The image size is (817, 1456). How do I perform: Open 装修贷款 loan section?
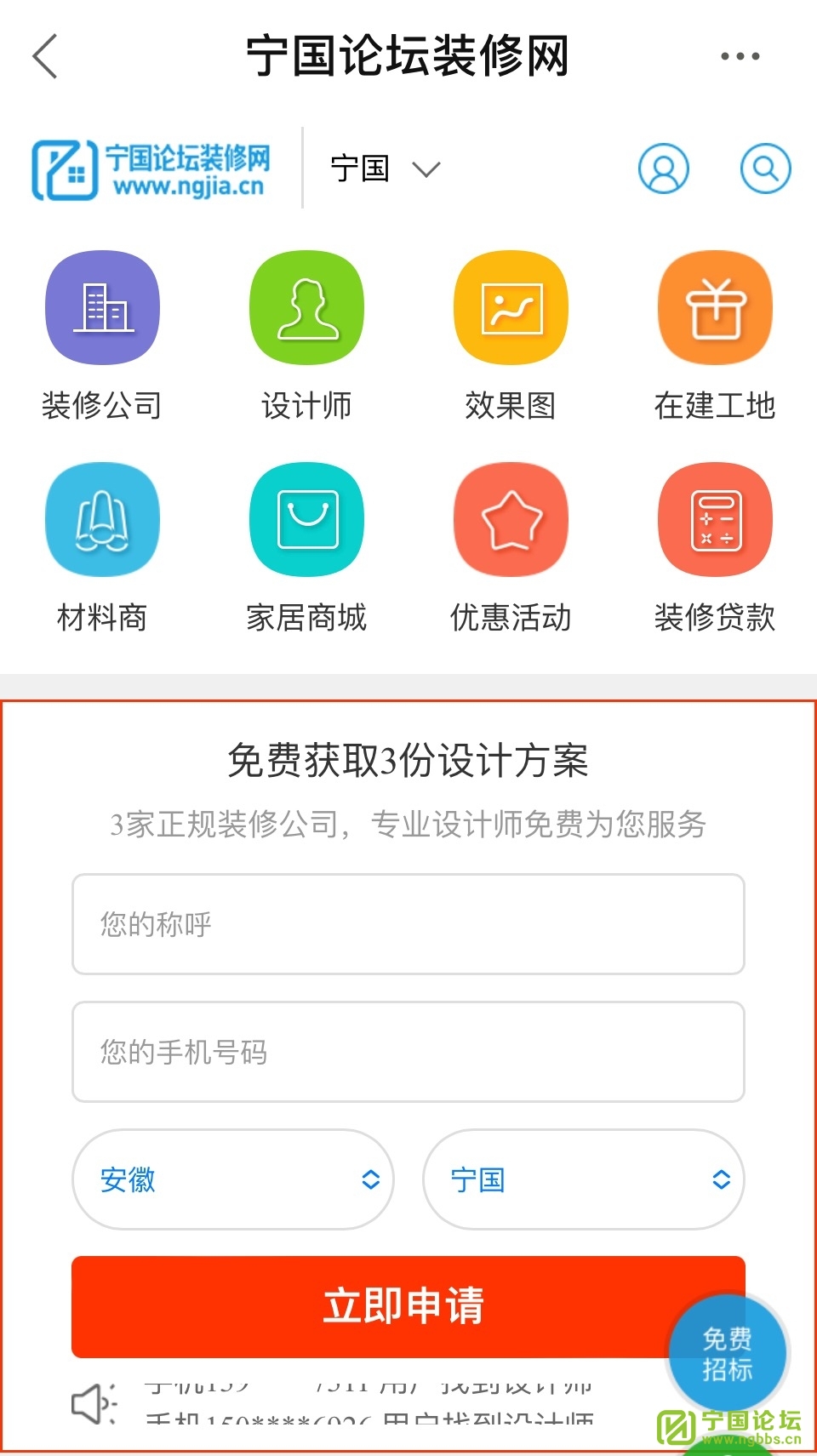[x=715, y=546]
